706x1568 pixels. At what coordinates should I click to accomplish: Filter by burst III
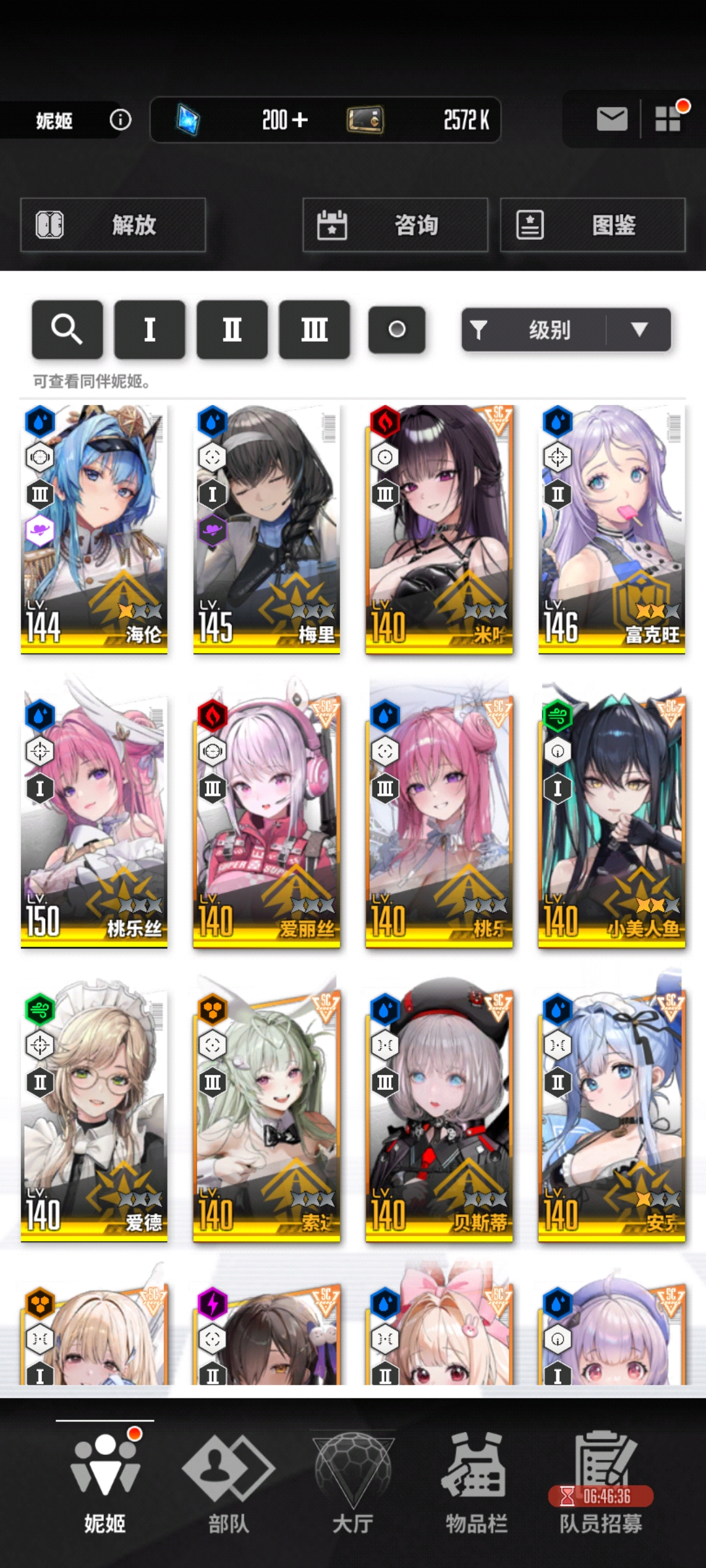pos(314,329)
